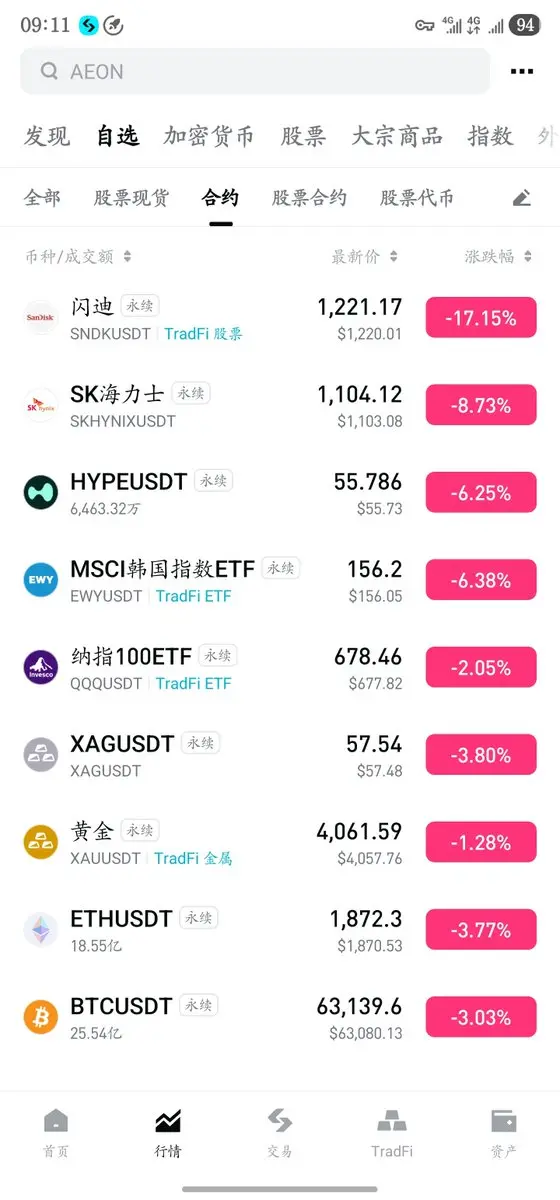560x1200 pixels.
Task: Switch to the 加密货币 tab
Action: pyautogui.click(x=209, y=136)
